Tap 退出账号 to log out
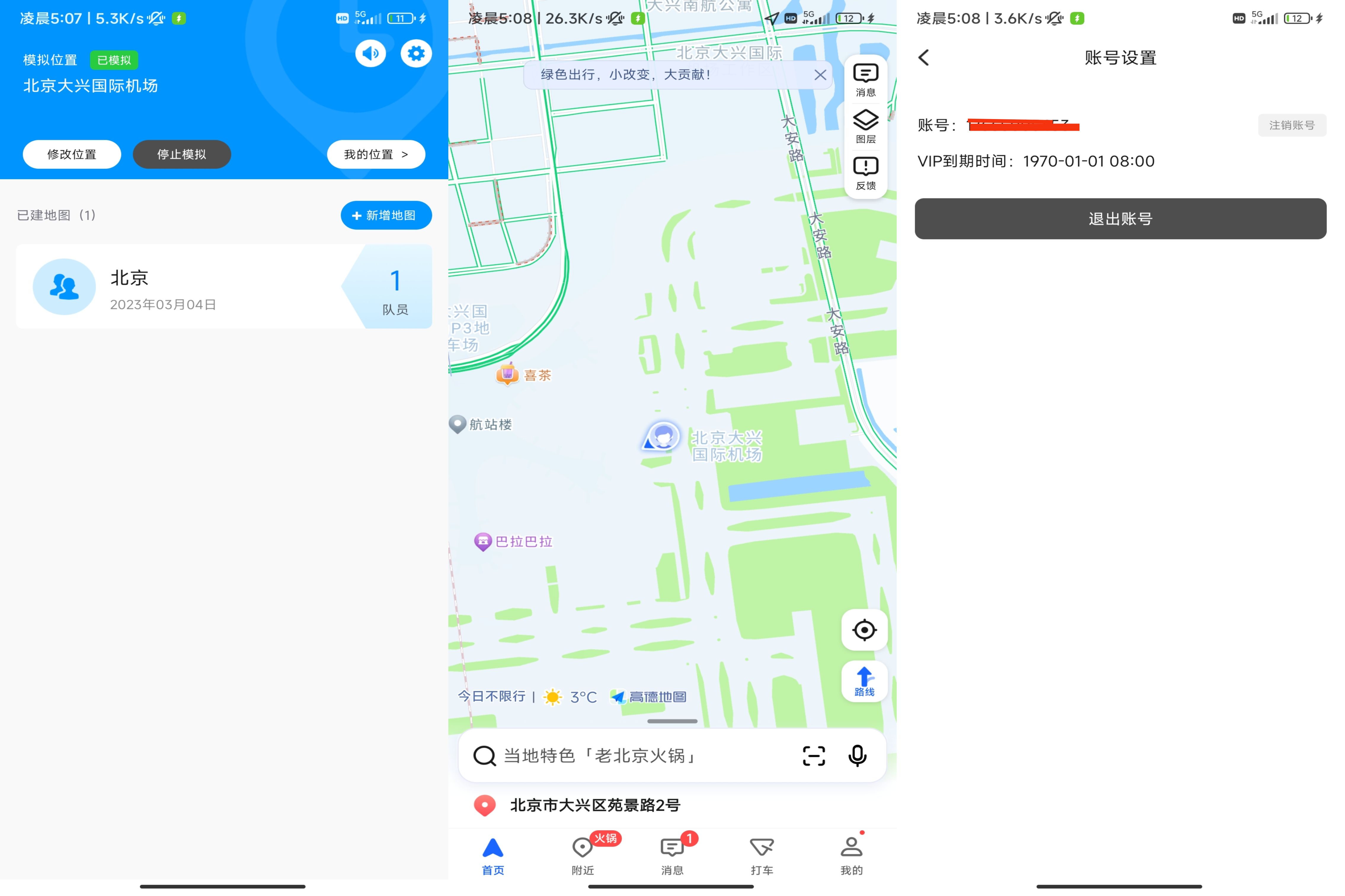Image resolution: width=1345 pixels, height=896 pixels. [1120, 219]
